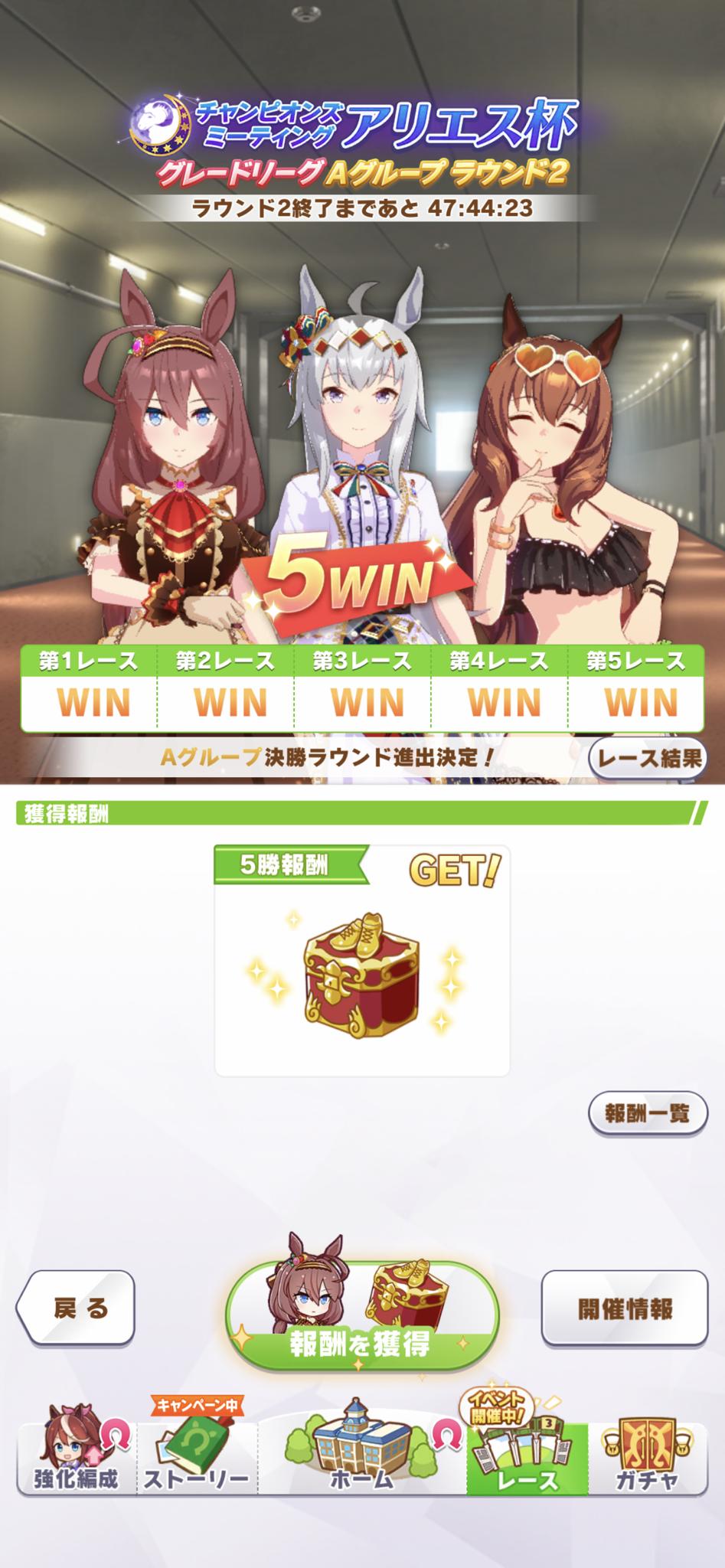Go back with the 戻る button

(76, 1308)
